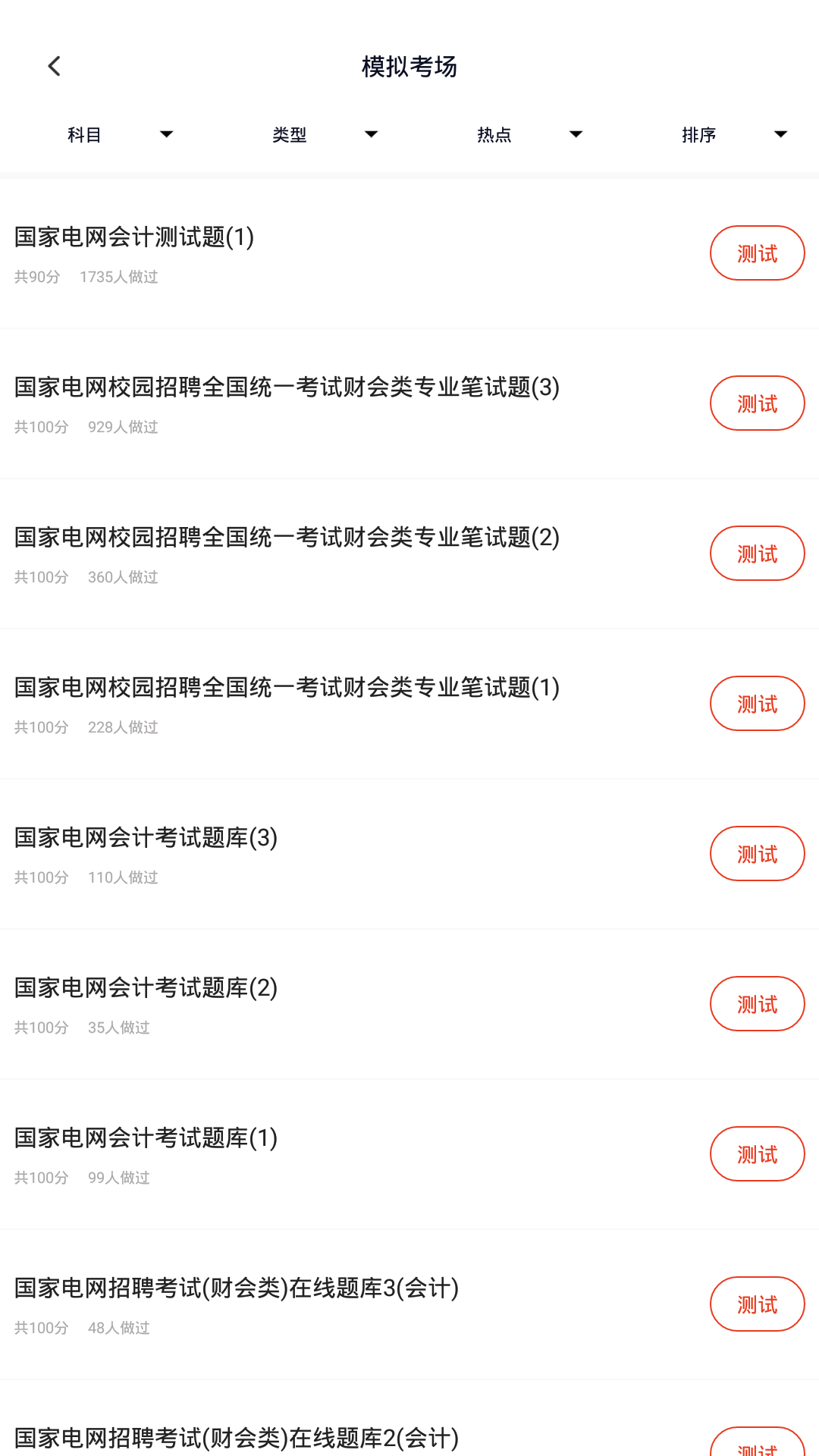Screen dimensions: 819x1456
Task: Start 测试 for 财会类专业笔试题(1)
Action: pyautogui.click(x=756, y=703)
